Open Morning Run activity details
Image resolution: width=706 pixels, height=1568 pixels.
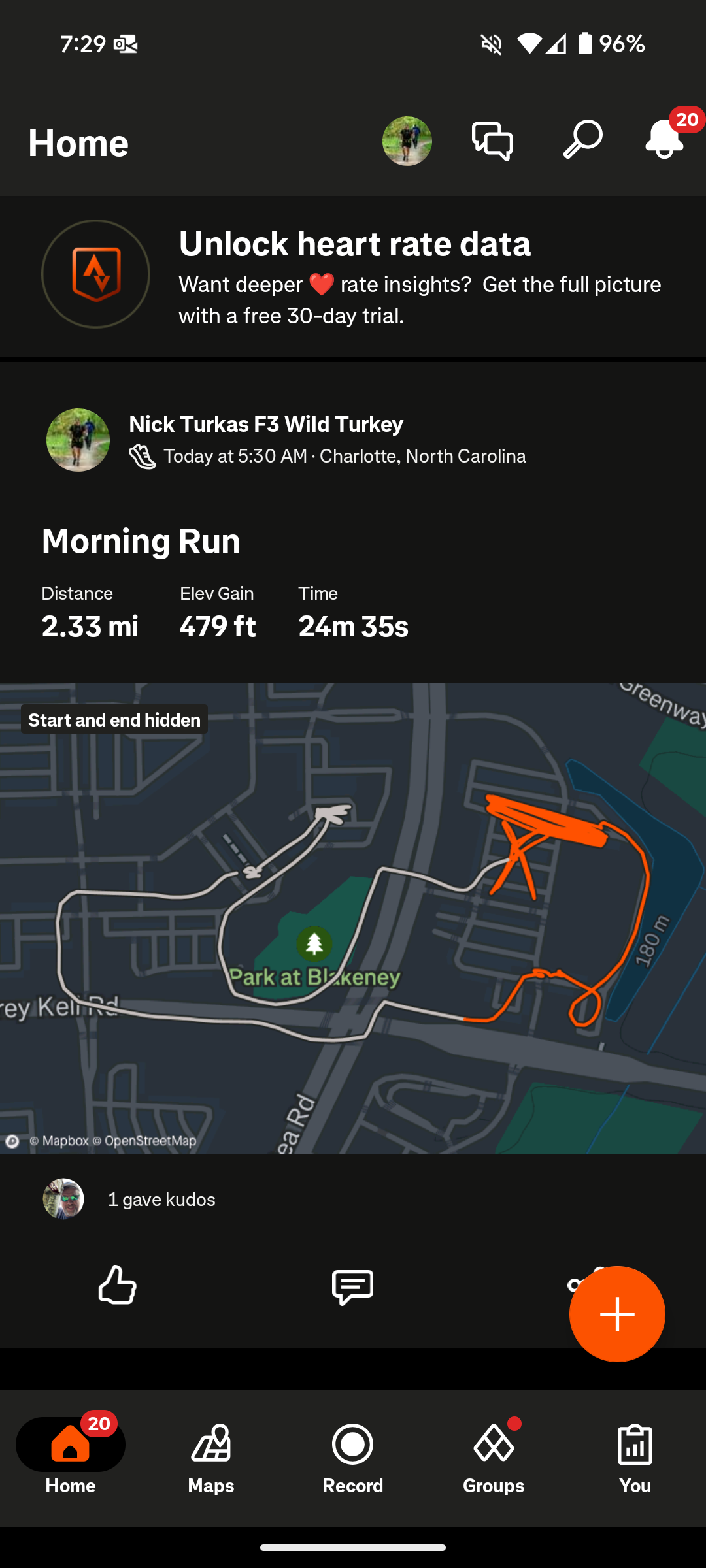[x=141, y=541]
